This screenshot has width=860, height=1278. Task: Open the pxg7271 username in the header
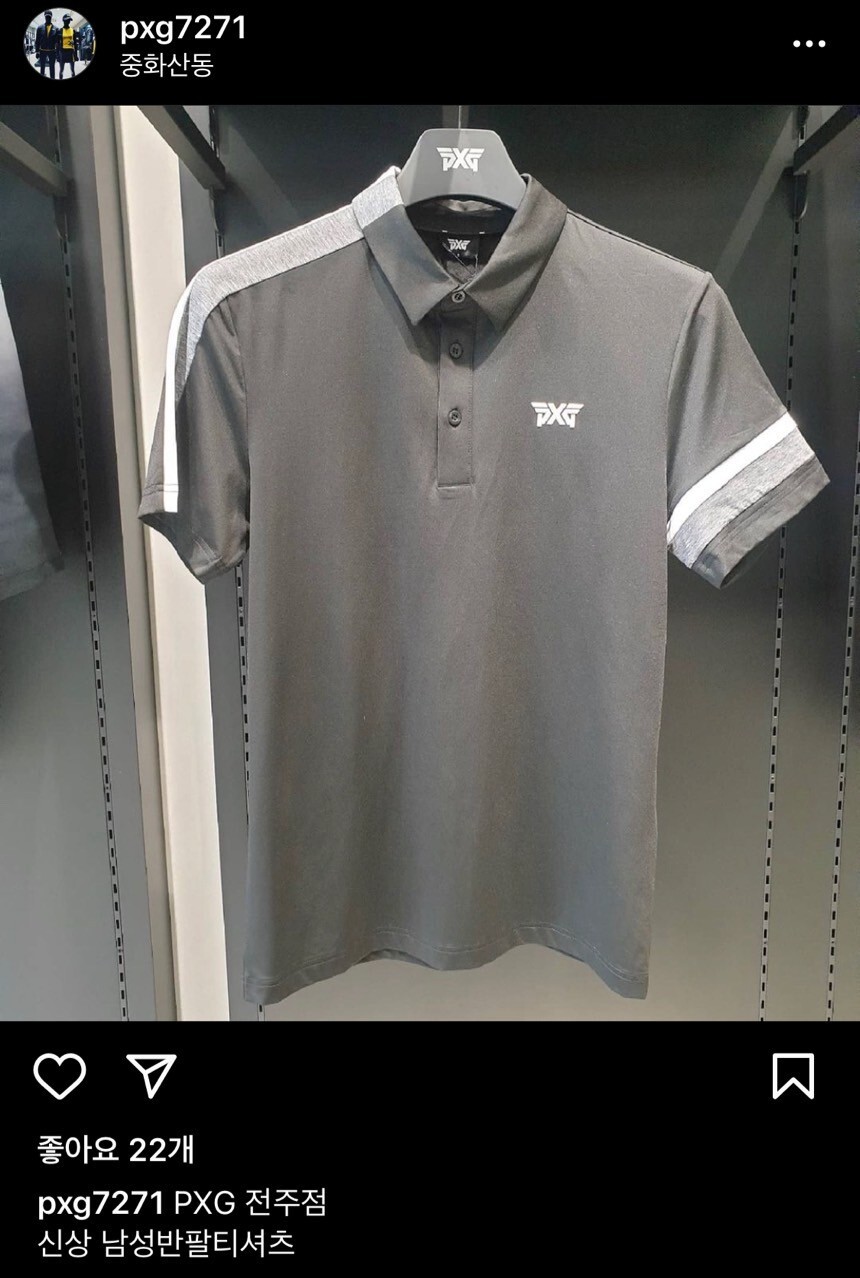pyautogui.click(x=182, y=28)
